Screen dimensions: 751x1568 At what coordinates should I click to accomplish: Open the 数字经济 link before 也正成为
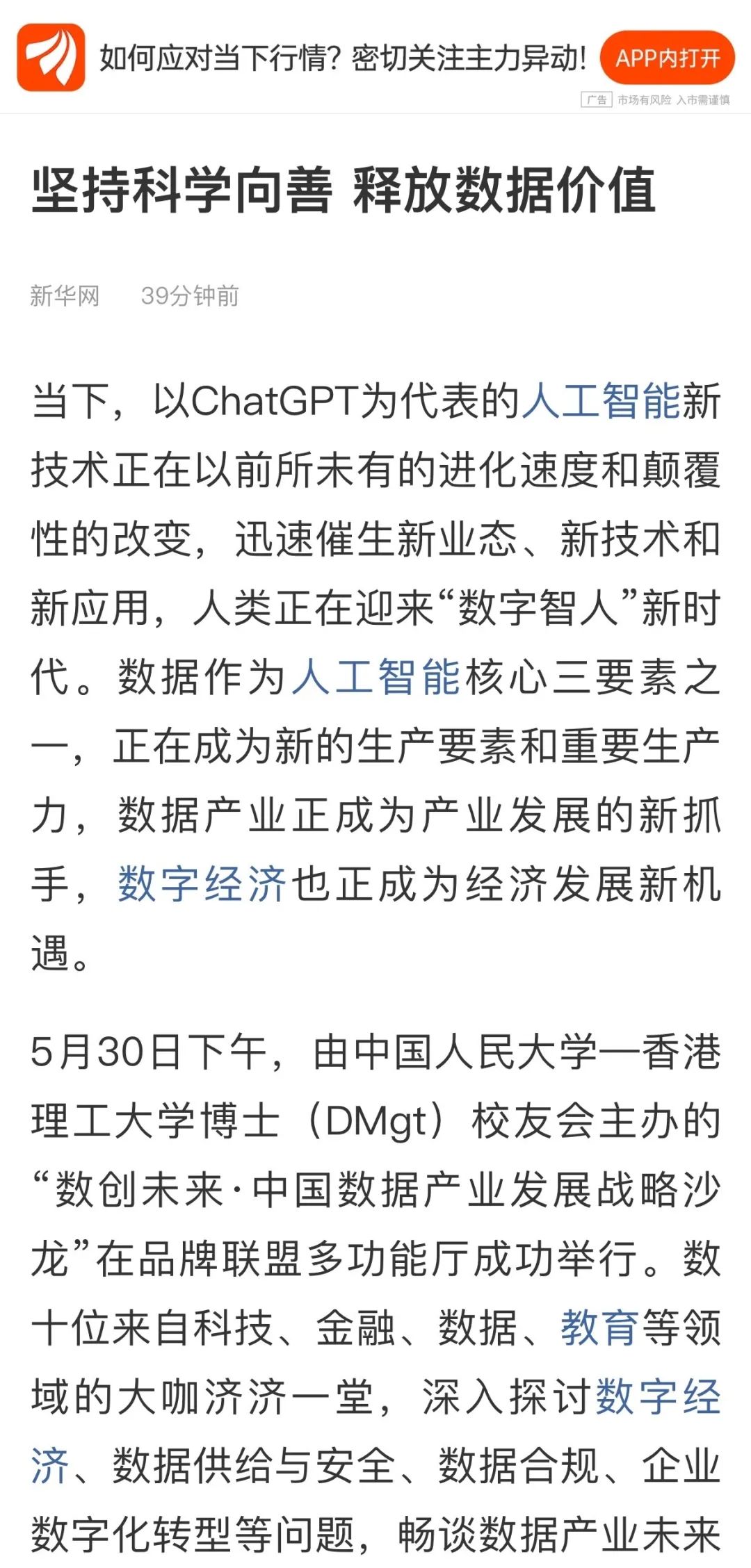click(x=202, y=883)
